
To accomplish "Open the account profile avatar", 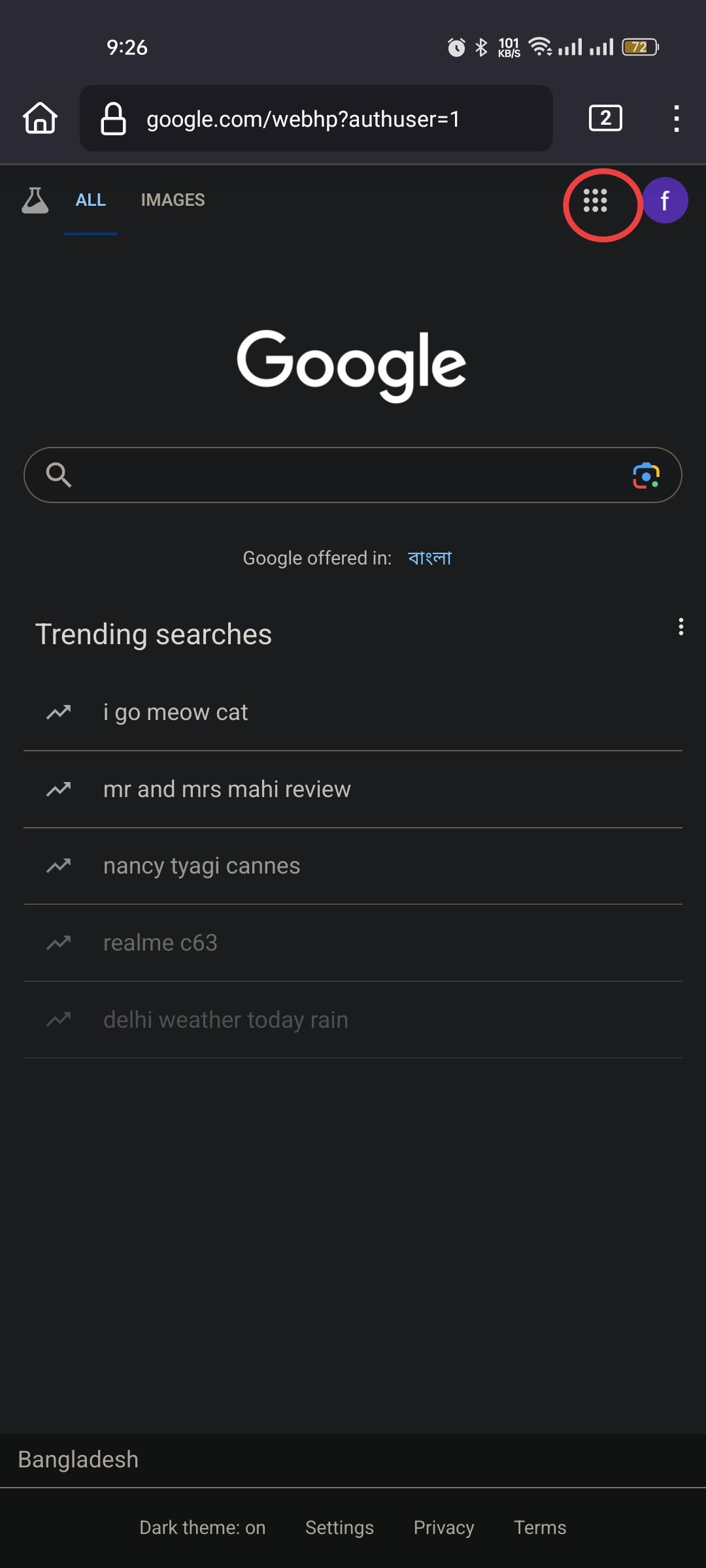I will tap(665, 201).
